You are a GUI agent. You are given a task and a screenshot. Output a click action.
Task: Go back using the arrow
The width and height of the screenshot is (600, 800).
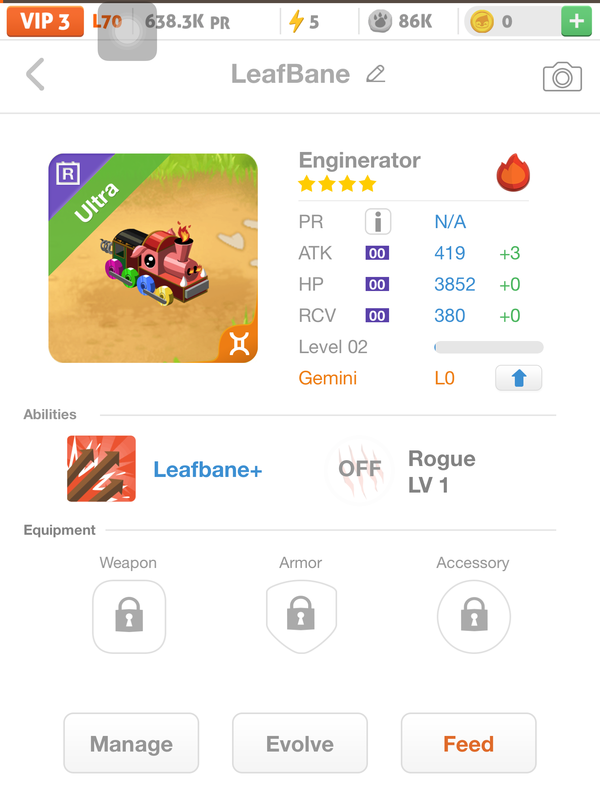point(35,74)
